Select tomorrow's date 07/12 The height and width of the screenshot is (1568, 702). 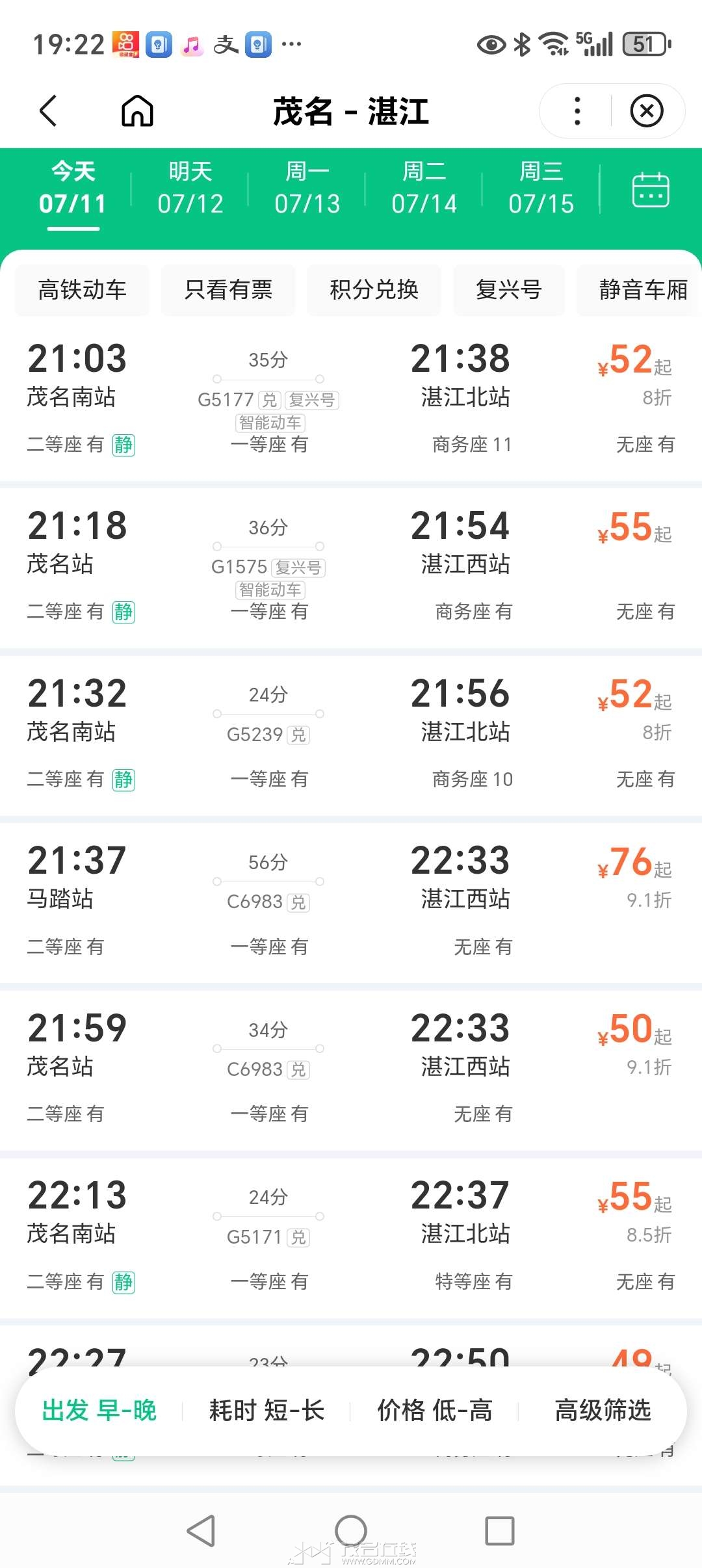click(x=190, y=189)
